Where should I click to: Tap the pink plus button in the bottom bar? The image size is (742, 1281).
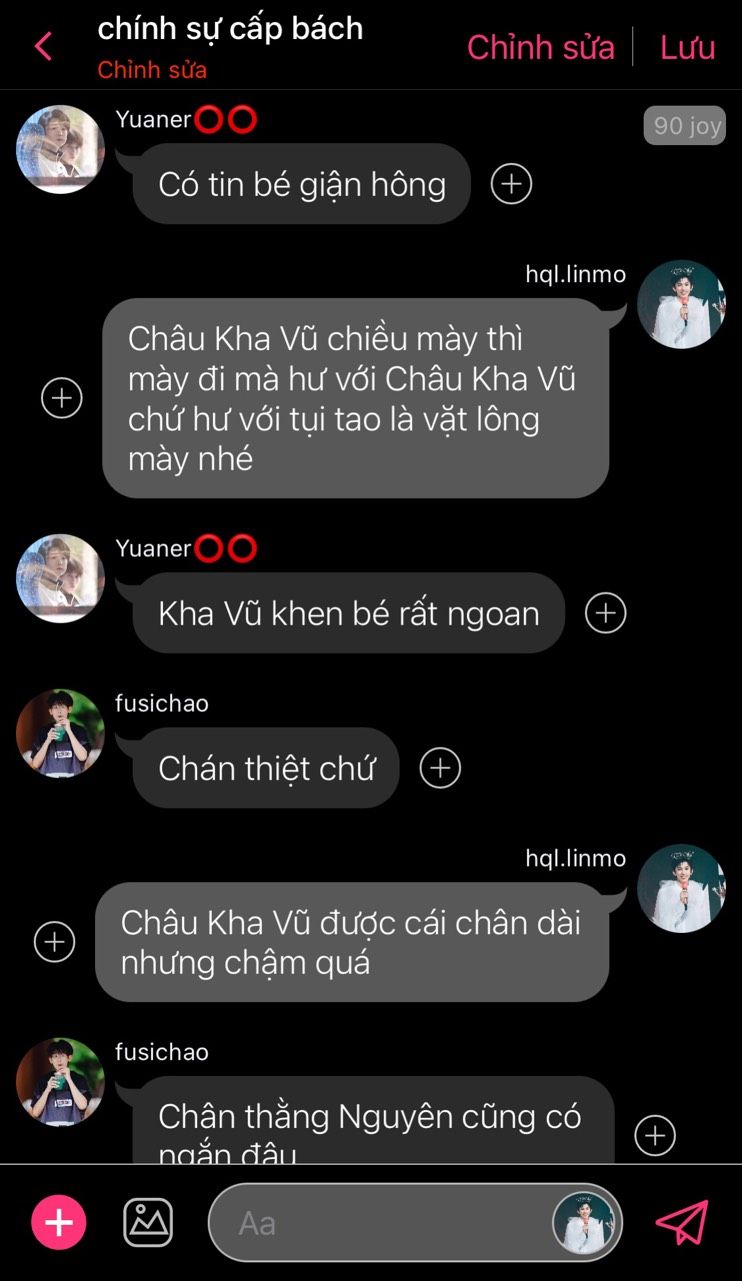coord(59,1222)
